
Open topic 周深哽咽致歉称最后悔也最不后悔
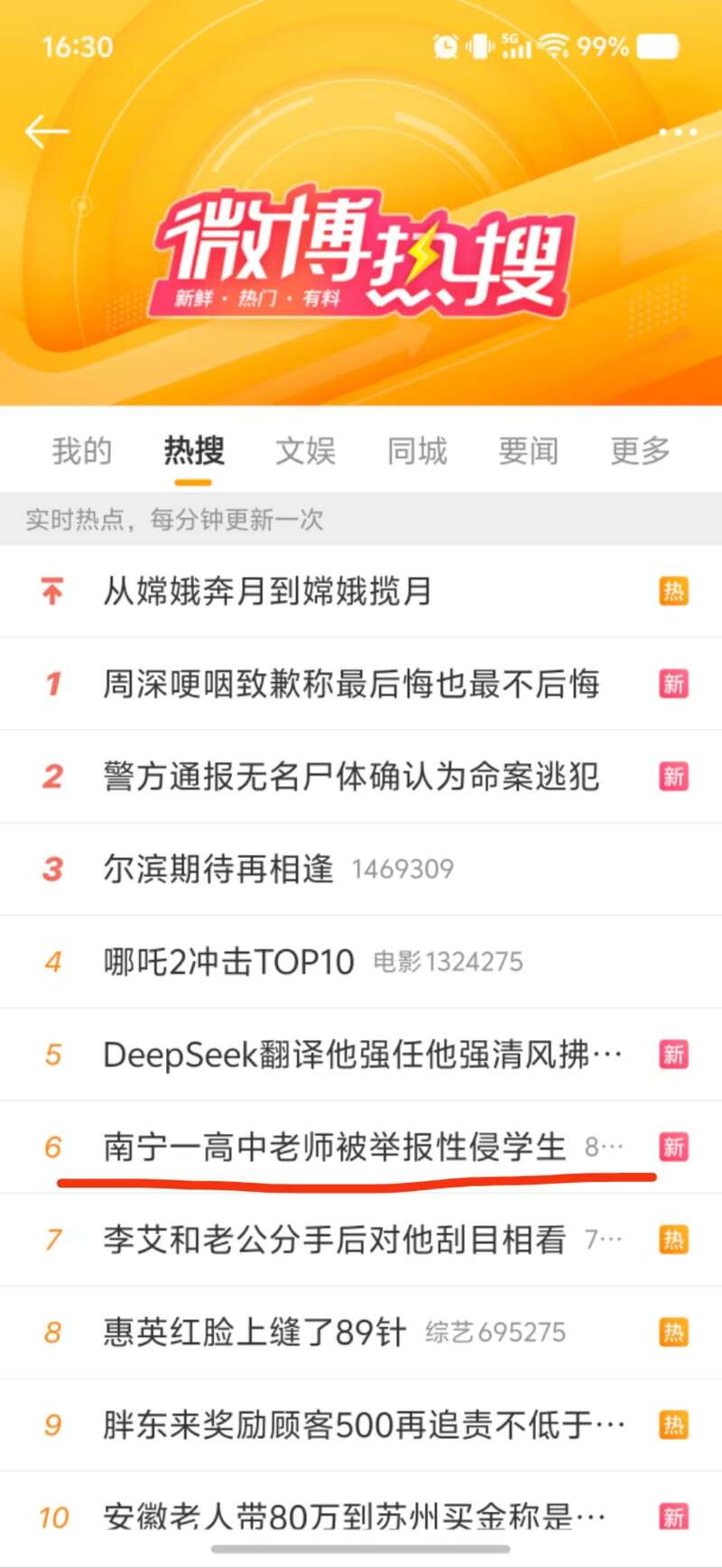coord(351,684)
